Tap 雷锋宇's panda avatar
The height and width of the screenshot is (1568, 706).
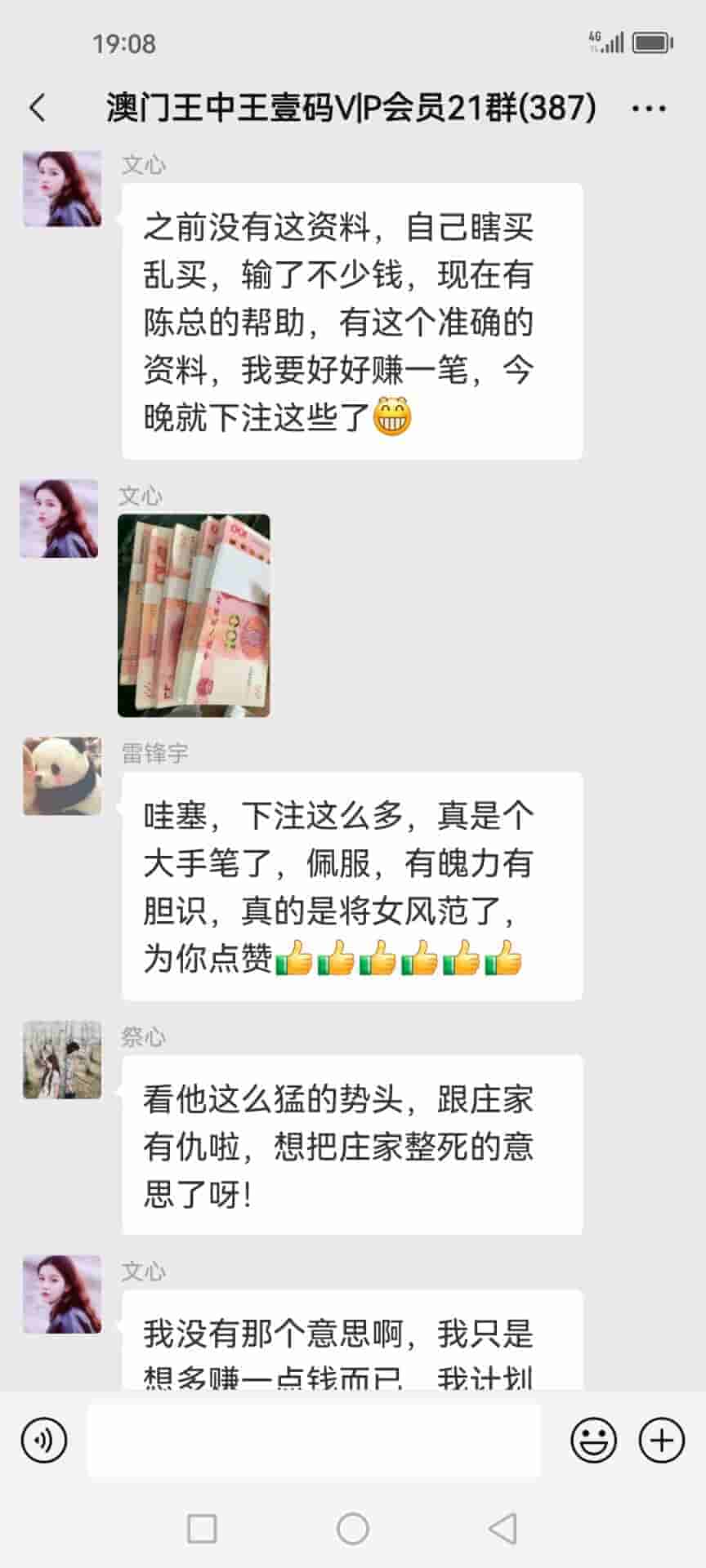click(62, 776)
